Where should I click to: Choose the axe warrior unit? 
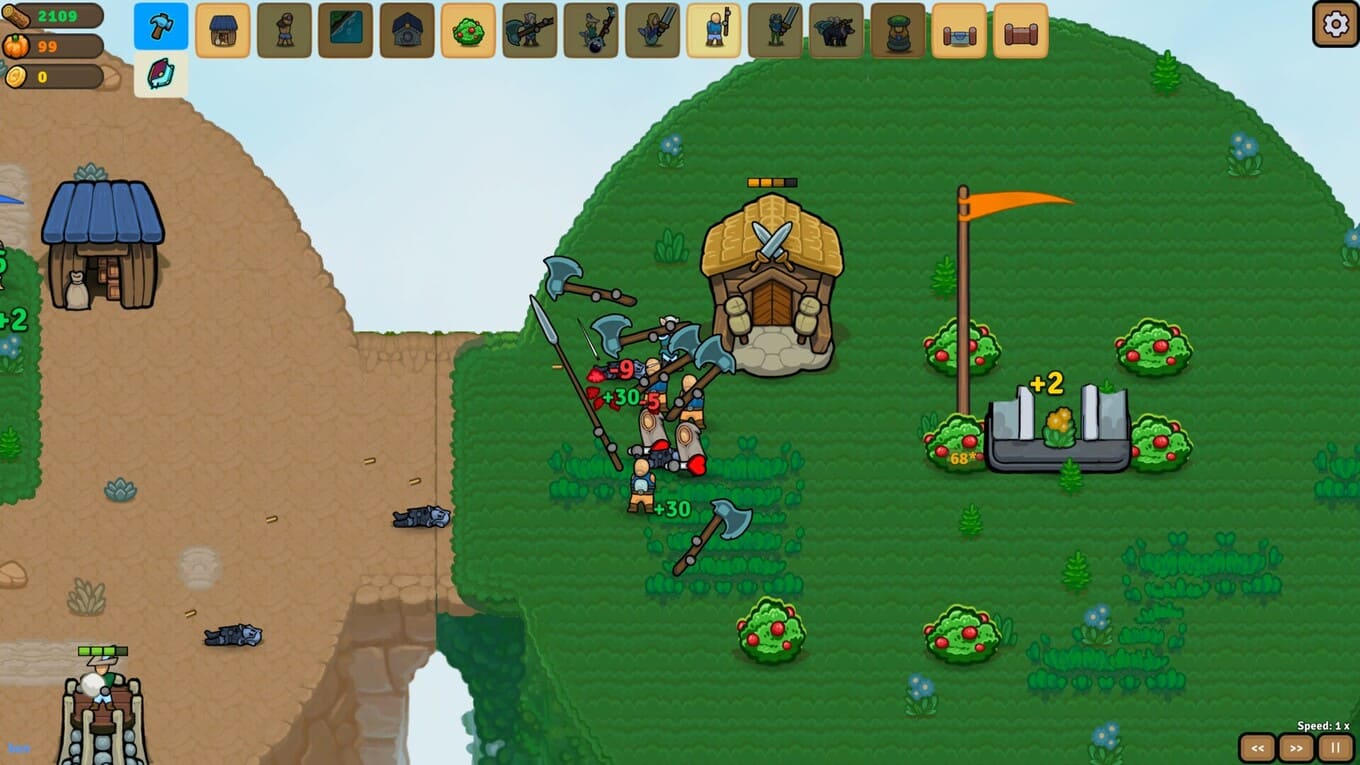click(530, 31)
